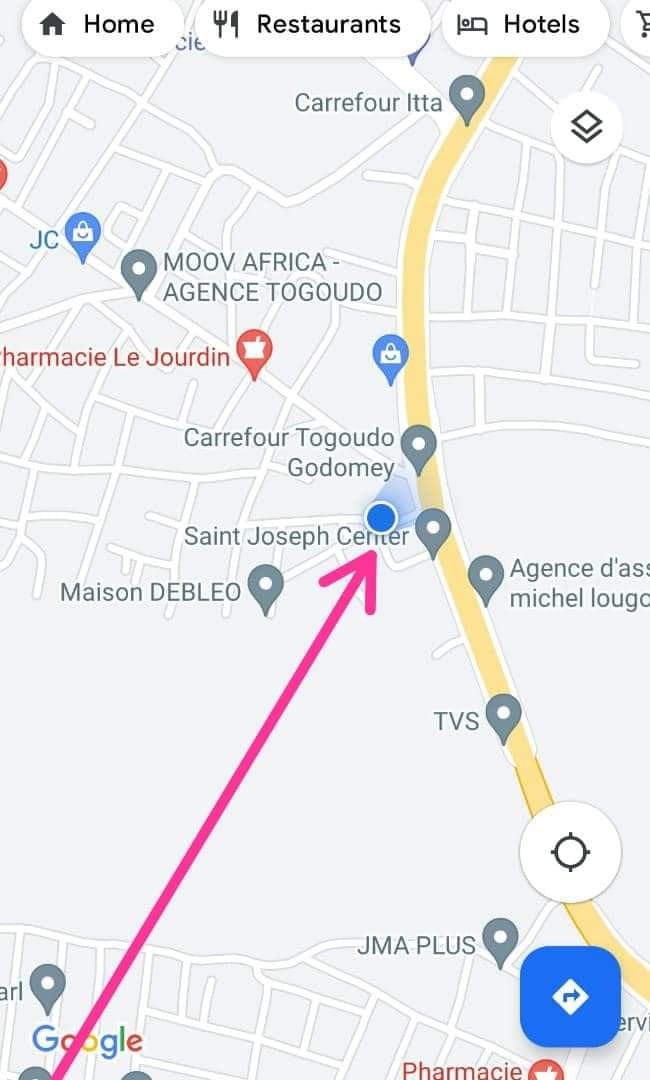Open the JMA PLUS map pin
Image resolution: width=650 pixels, height=1080 pixels.
pyautogui.click(x=499, y=940)
